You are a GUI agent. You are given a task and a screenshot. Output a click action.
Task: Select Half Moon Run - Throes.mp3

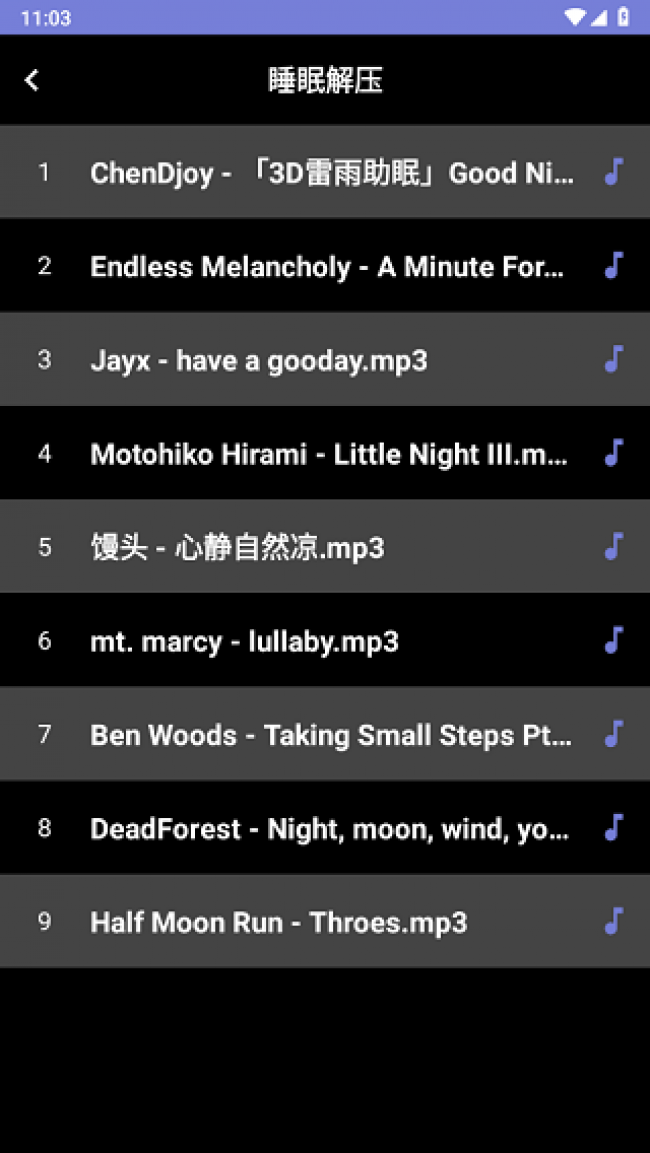(x=279, y=922)
